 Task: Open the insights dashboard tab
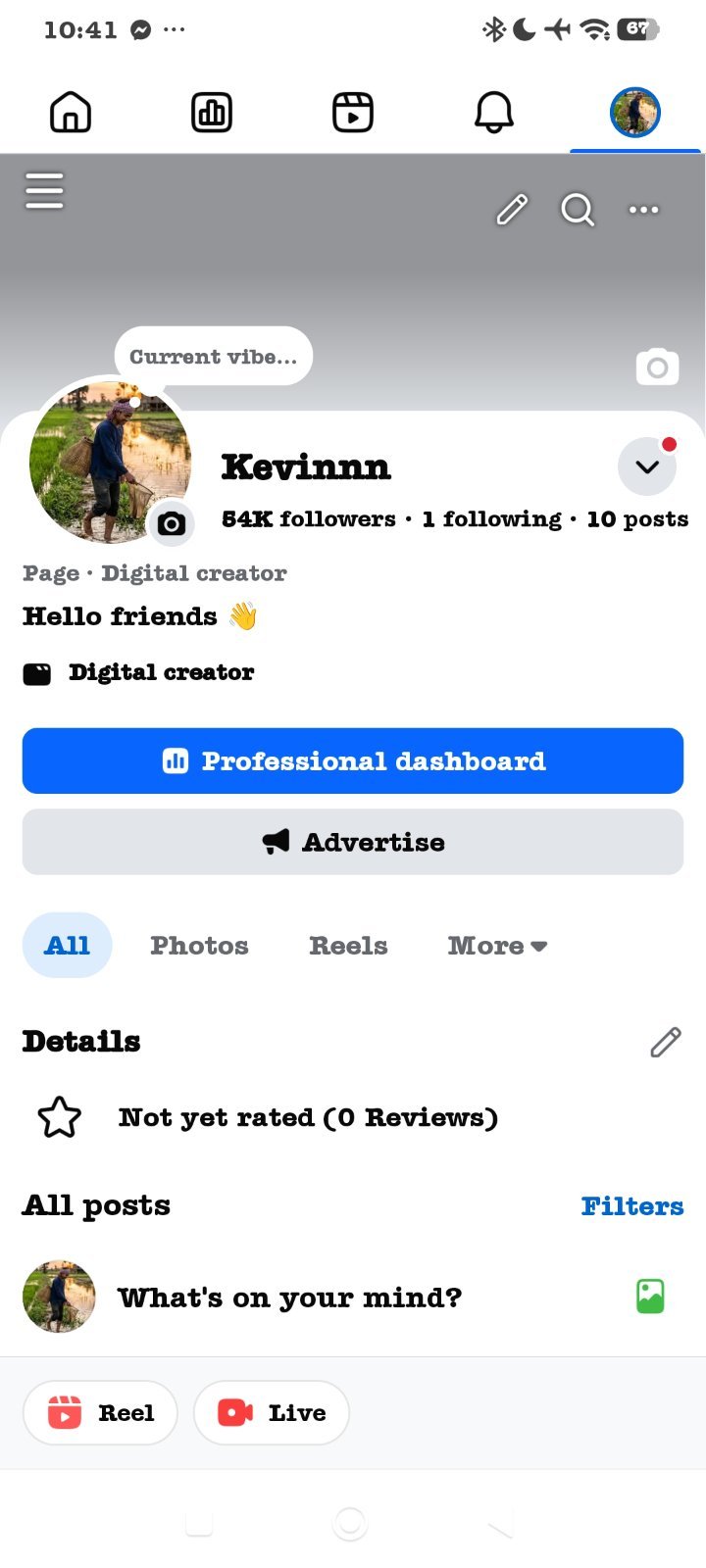click(212, 112)
